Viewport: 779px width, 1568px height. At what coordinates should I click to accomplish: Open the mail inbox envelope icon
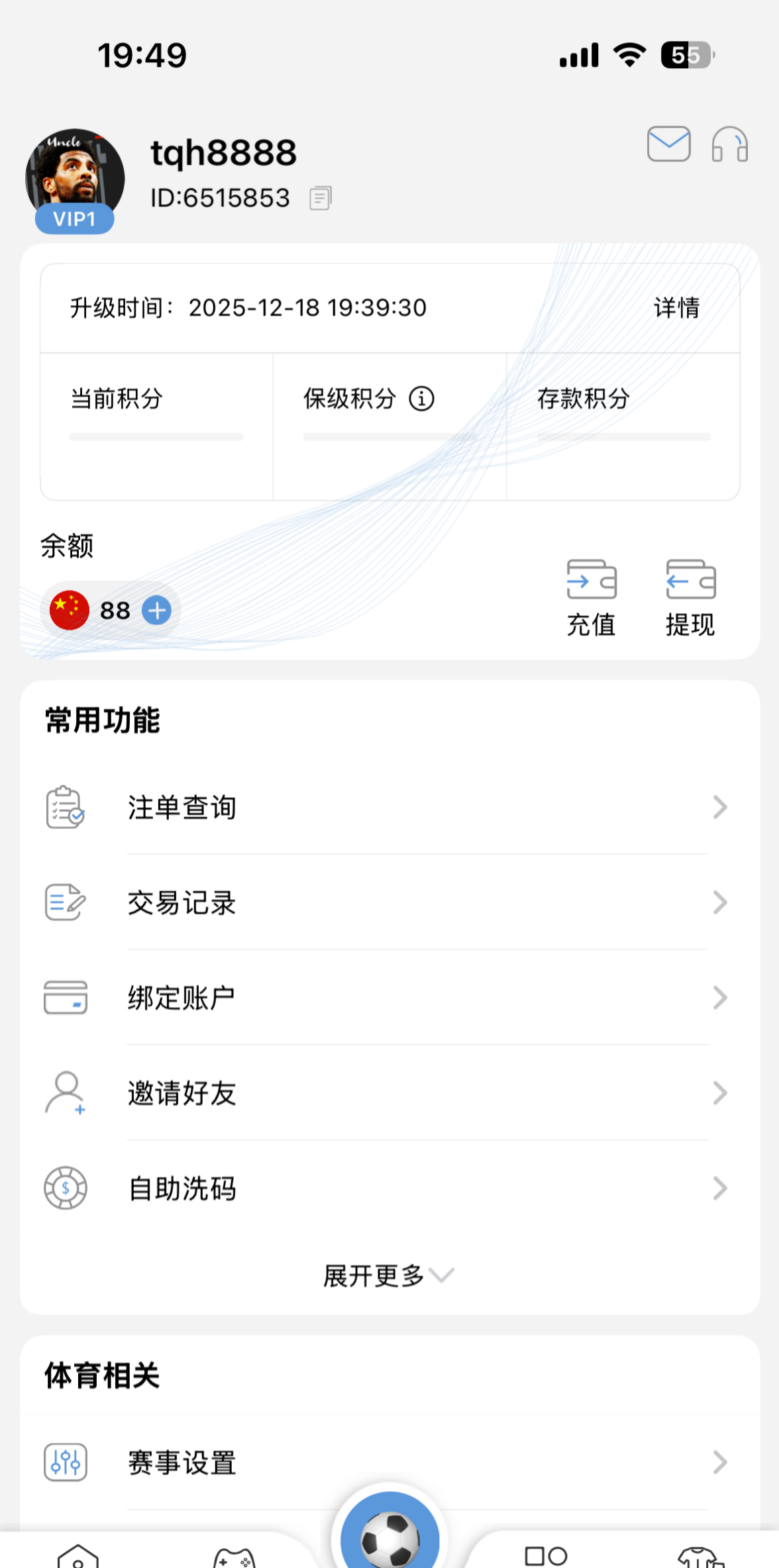click(x=668, y=144)
